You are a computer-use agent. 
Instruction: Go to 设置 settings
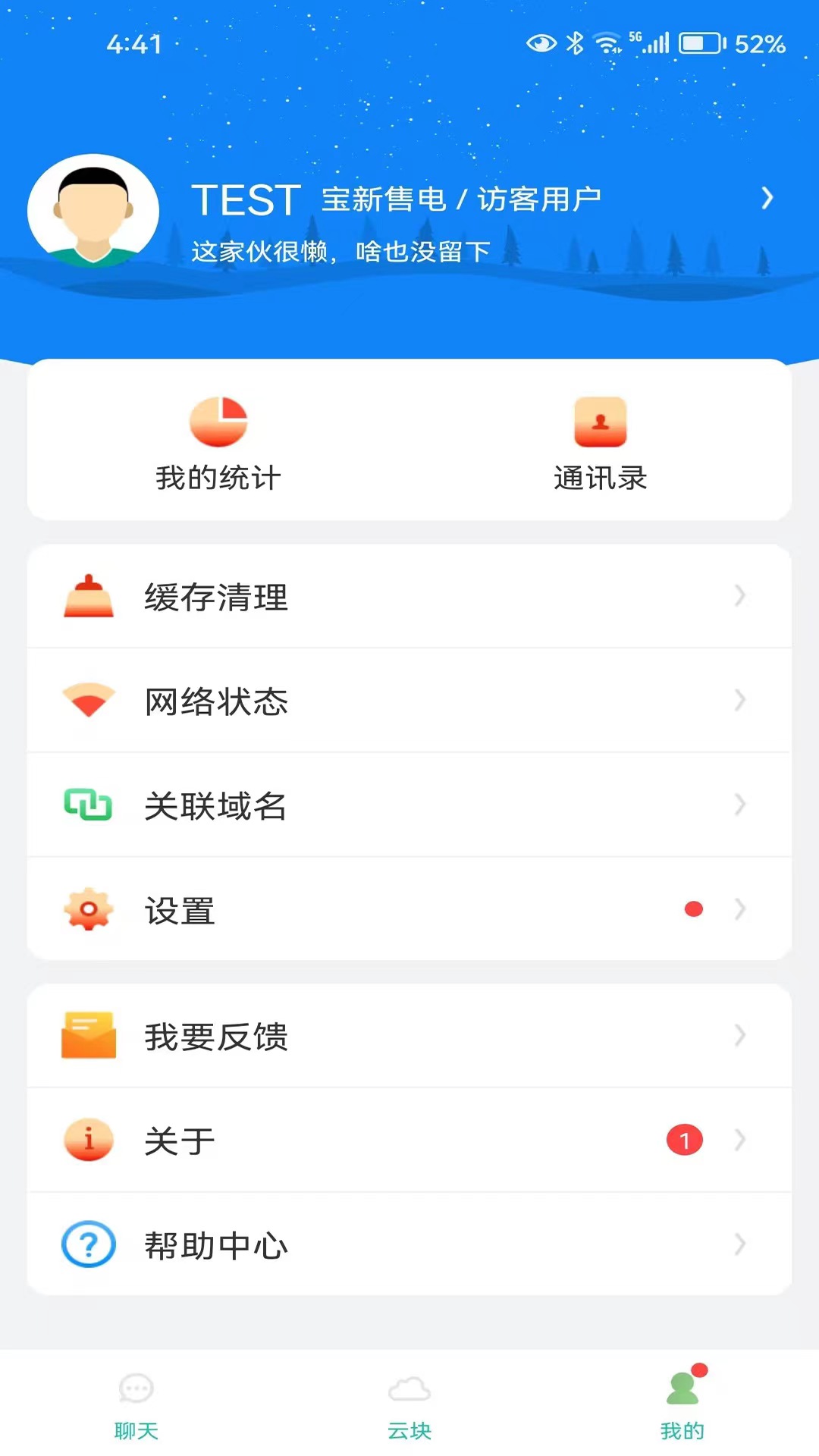409,910
